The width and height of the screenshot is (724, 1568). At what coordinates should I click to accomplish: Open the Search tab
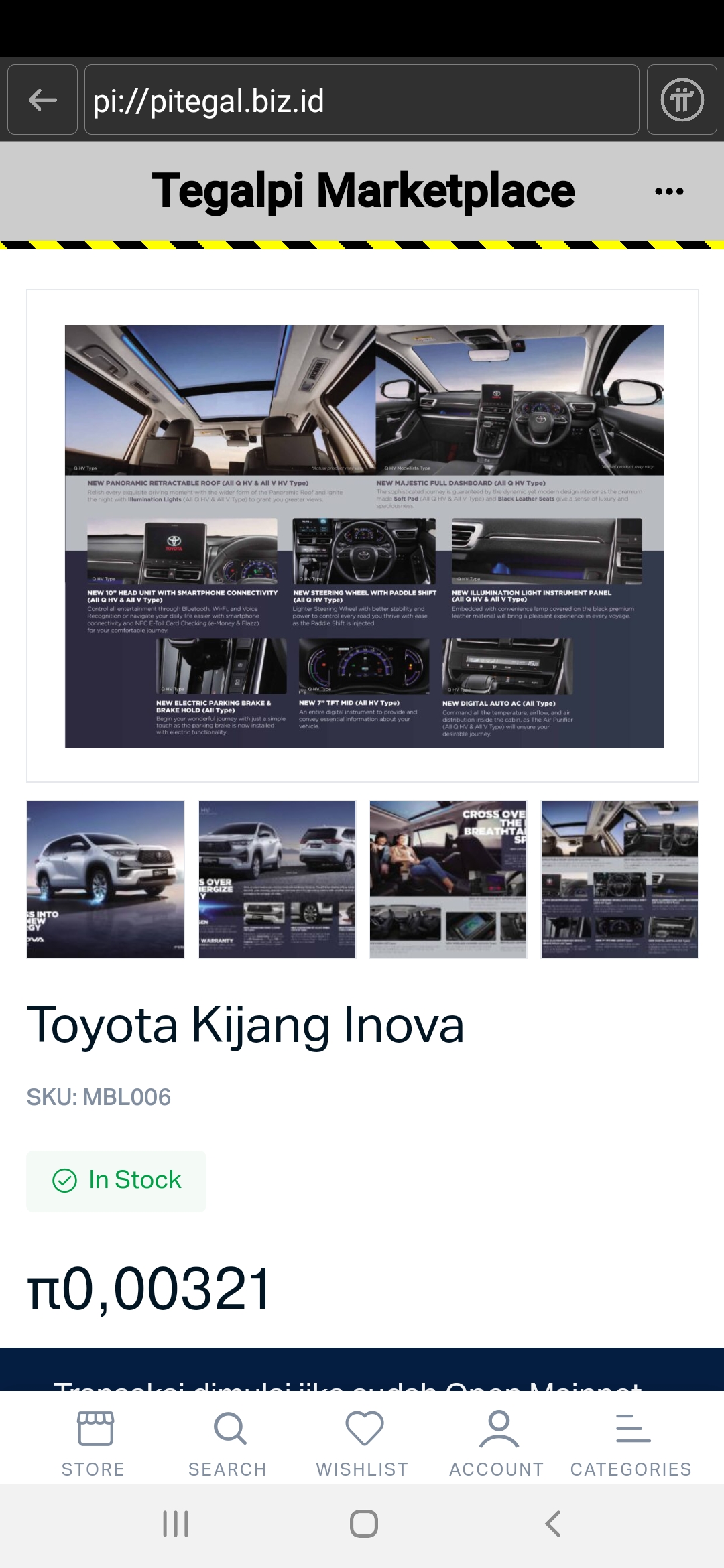click(x=228, y=1442)
